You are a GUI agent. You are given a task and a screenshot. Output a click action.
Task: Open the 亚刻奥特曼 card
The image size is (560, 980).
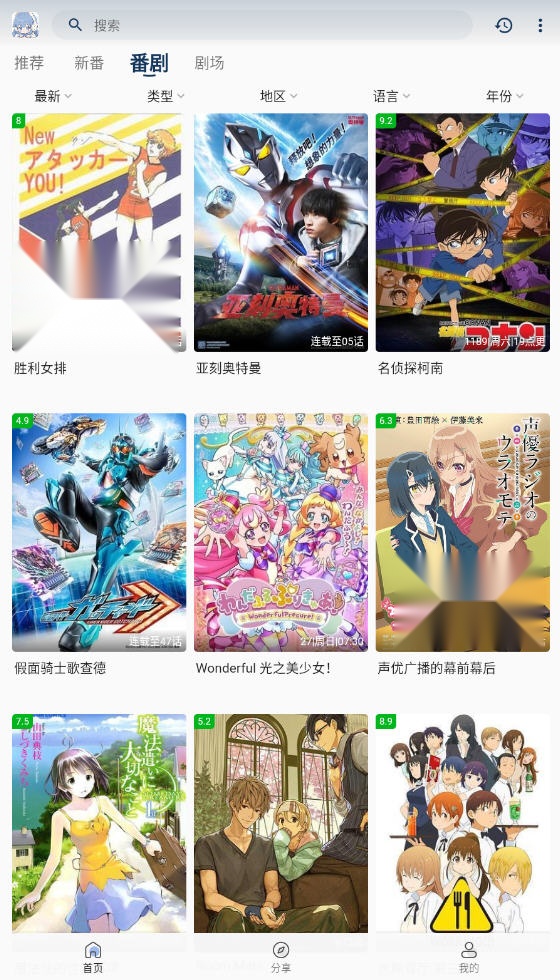coord(281,245)
